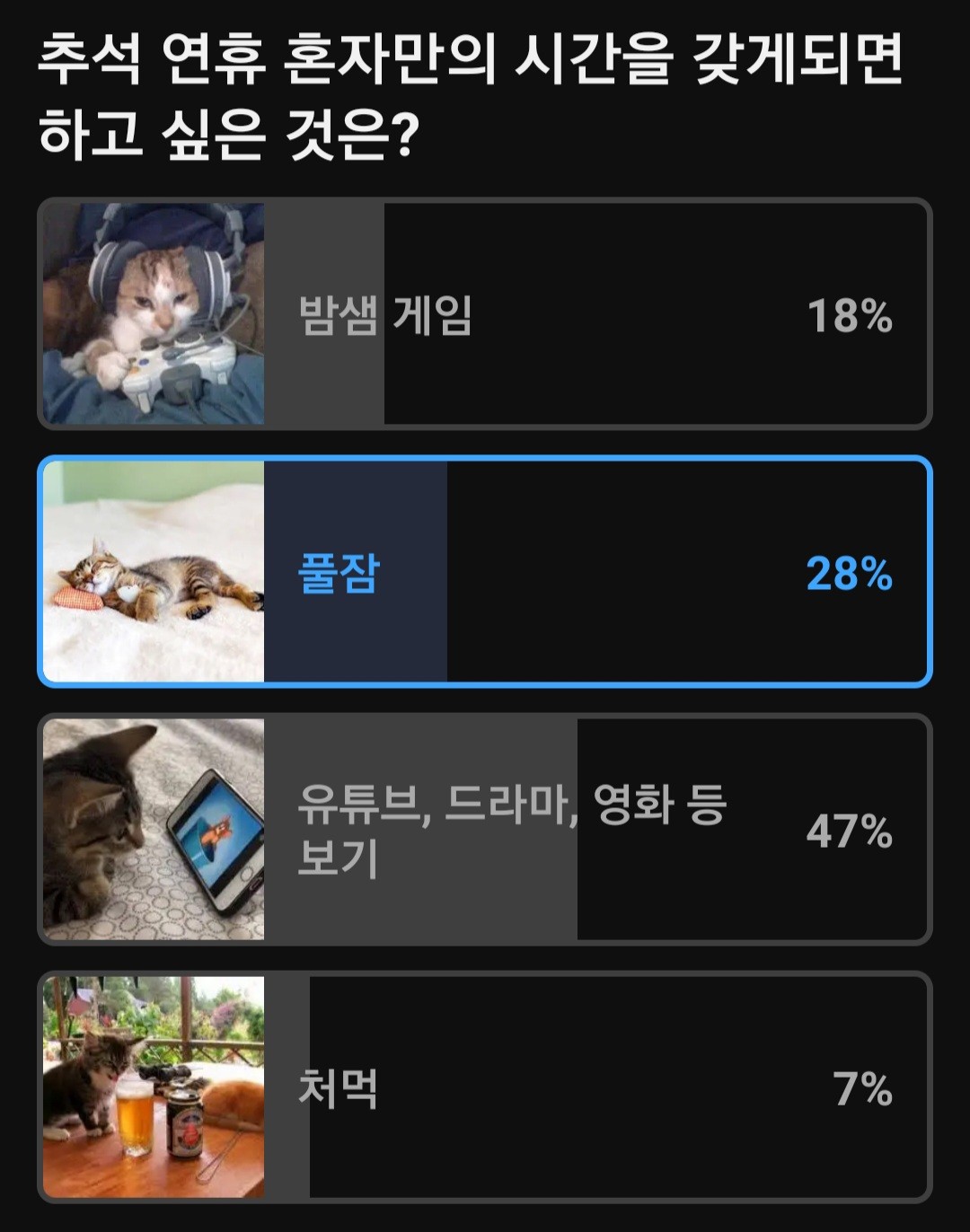970x1232 pixels.
Task: Choose the 꿀잠 poll option
Action: tap(485, 572)
